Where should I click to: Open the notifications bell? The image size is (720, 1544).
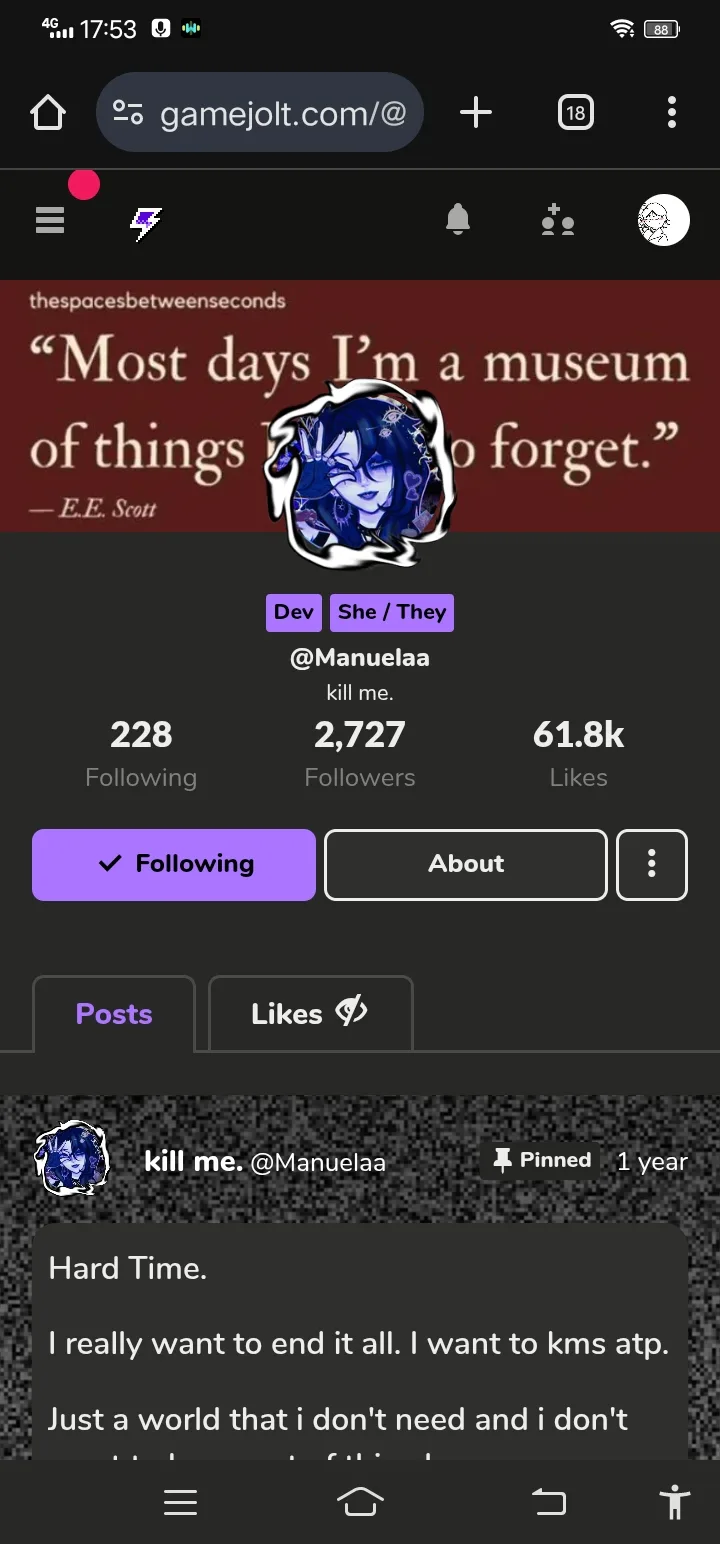(458, 220)
